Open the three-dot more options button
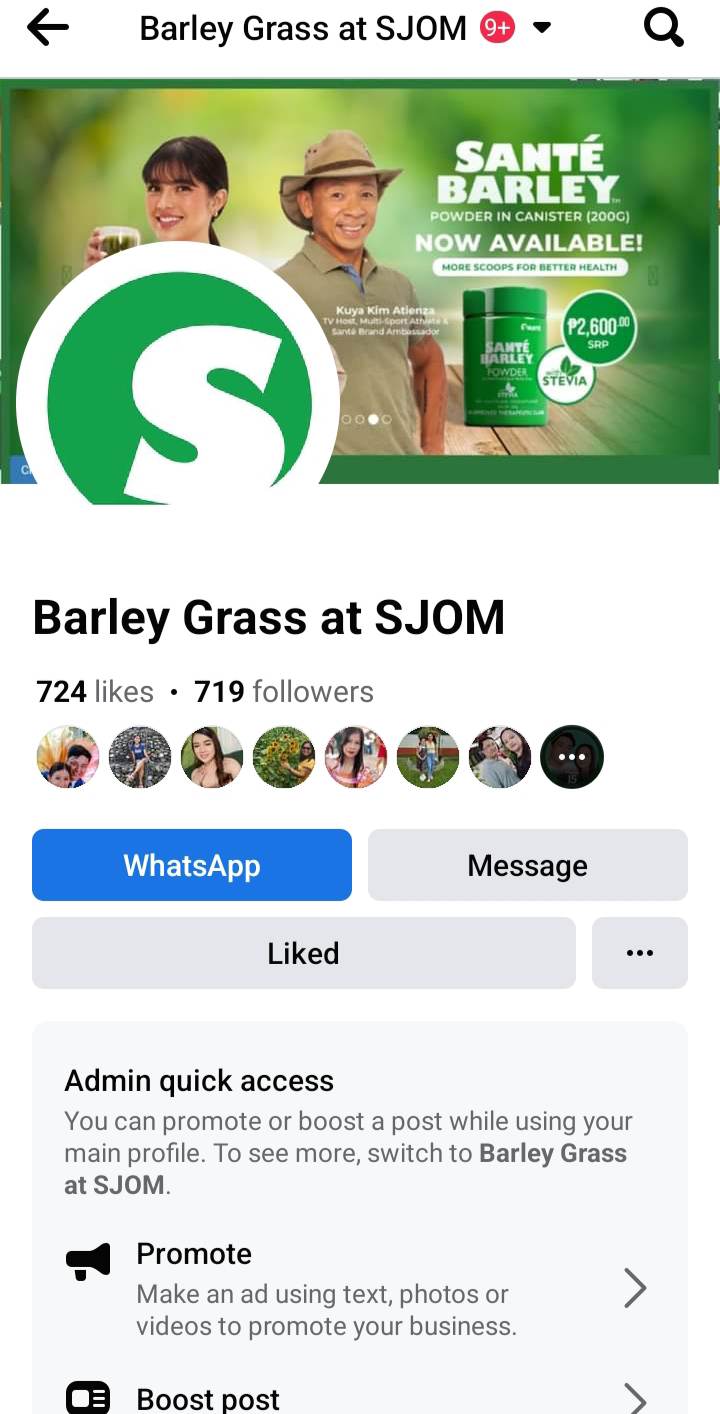Image resolution: width=720 pixels, height=1414 pixels. pos(639,953)
